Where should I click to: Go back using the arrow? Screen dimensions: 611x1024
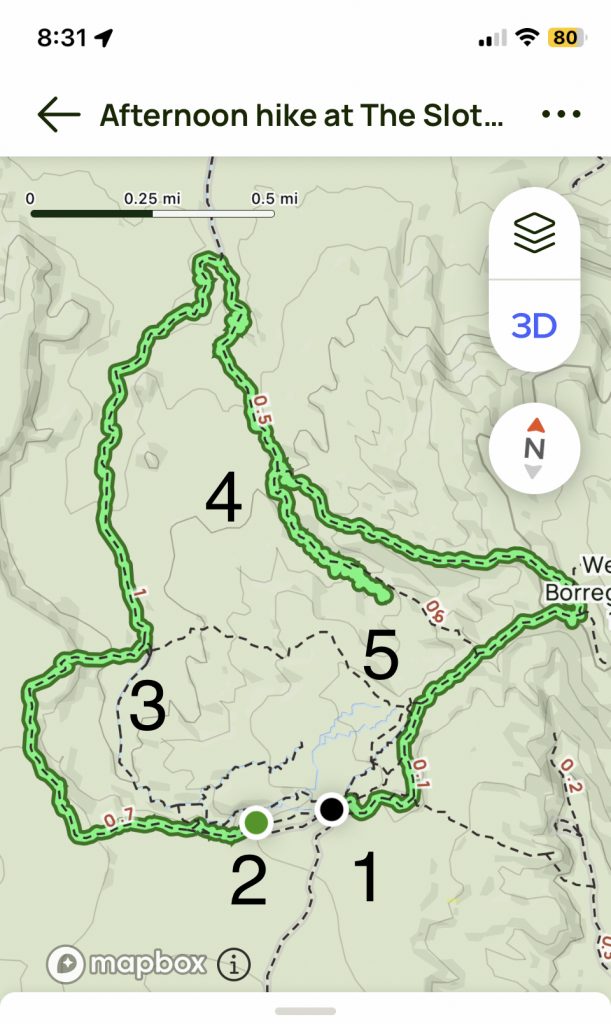(58, 115)
